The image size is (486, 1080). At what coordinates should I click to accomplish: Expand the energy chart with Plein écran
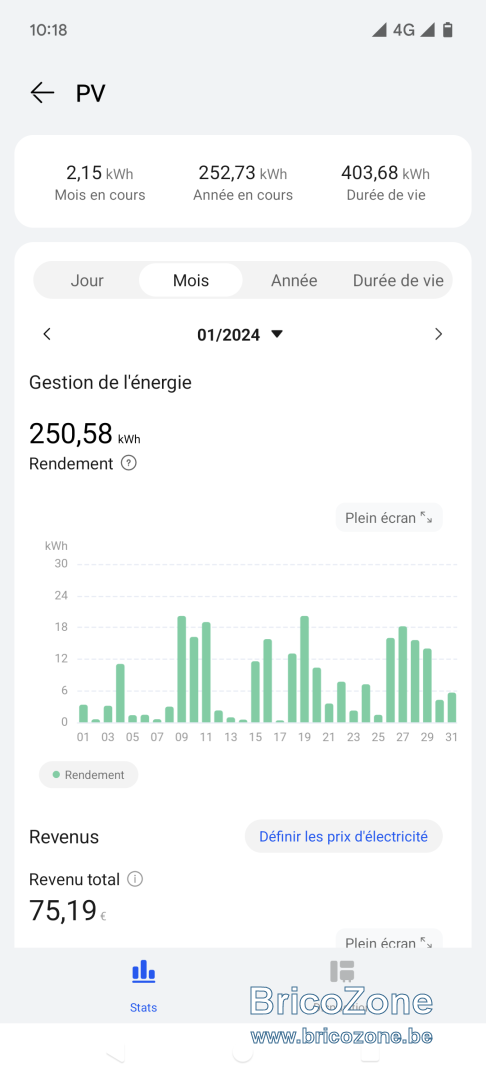pyautogui.click(x=389, y=518)
